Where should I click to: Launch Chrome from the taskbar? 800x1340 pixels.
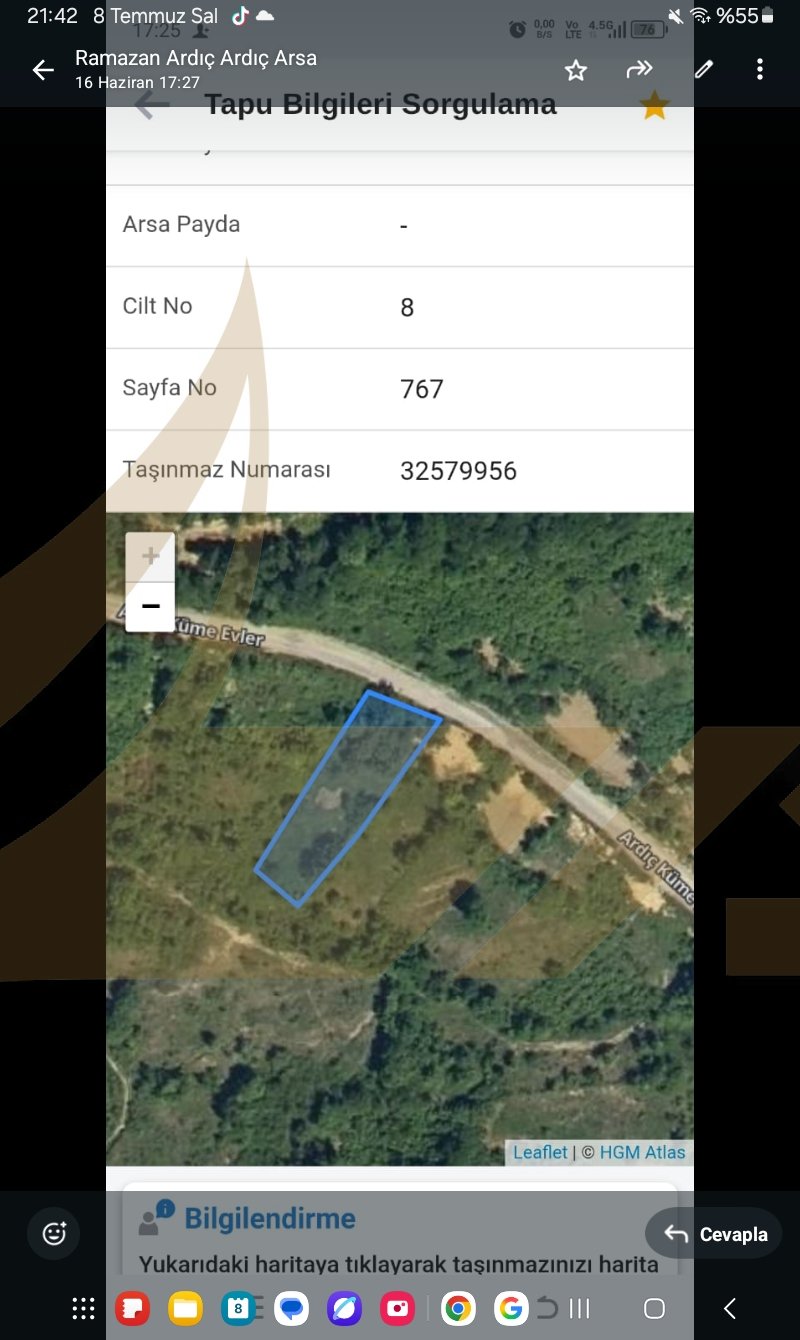pyautogui.click(x=458, y=1308)
